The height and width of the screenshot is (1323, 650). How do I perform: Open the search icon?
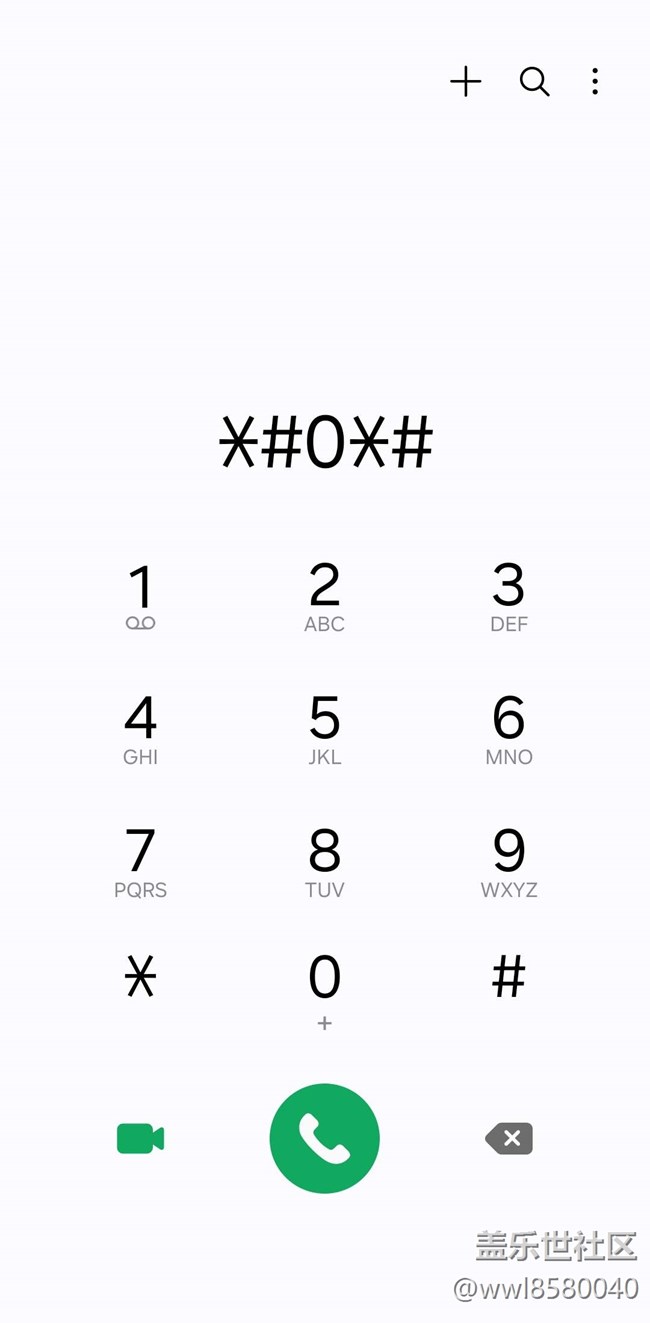tap(534, 82)
